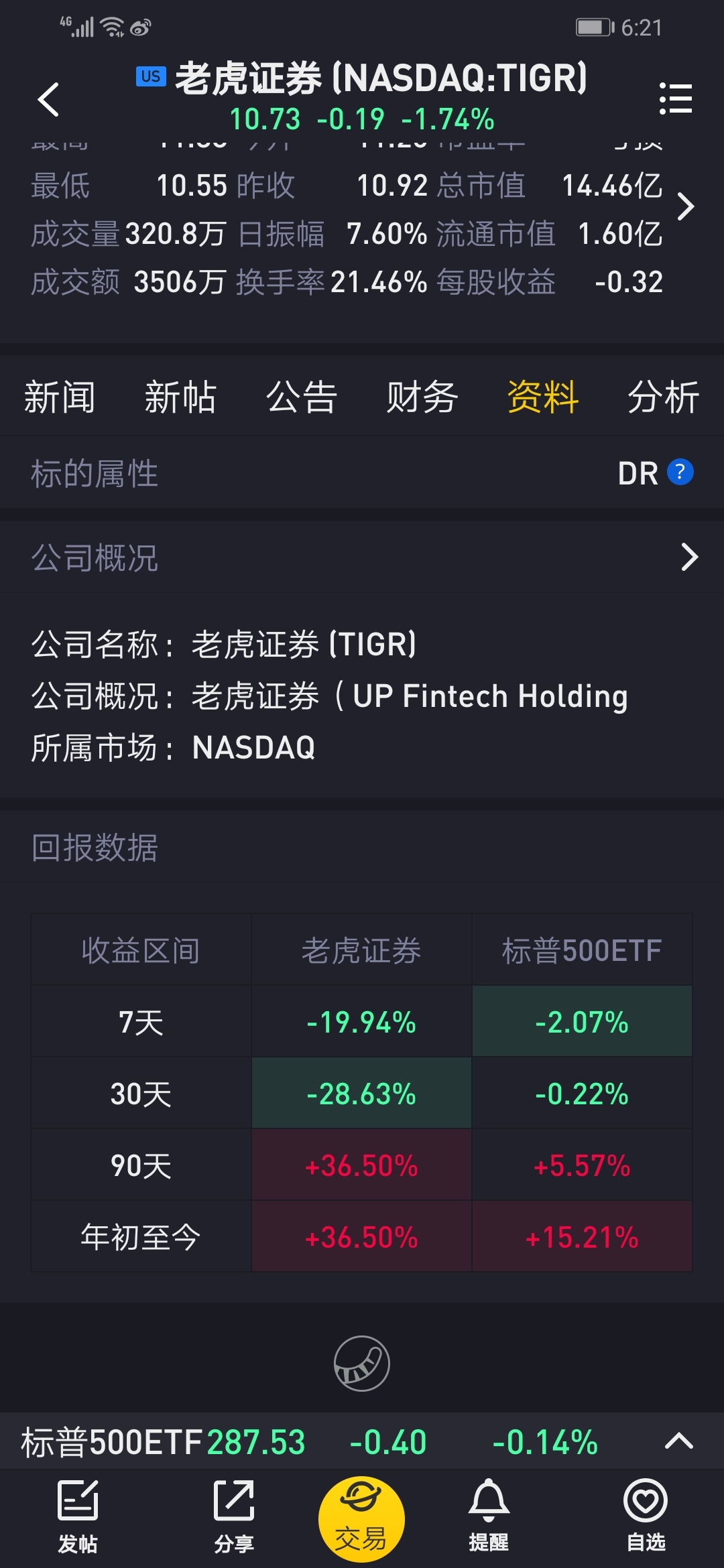
Task: Open the list menu icon at top right
Action: tap(675, 99)
